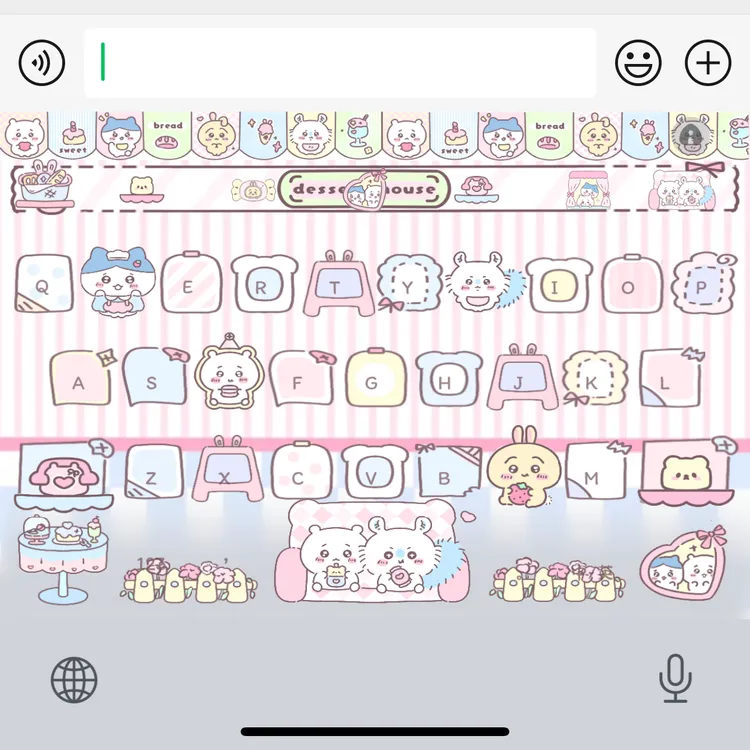Tap the G key
Screen dimensions: 750x750
point(372,382)
